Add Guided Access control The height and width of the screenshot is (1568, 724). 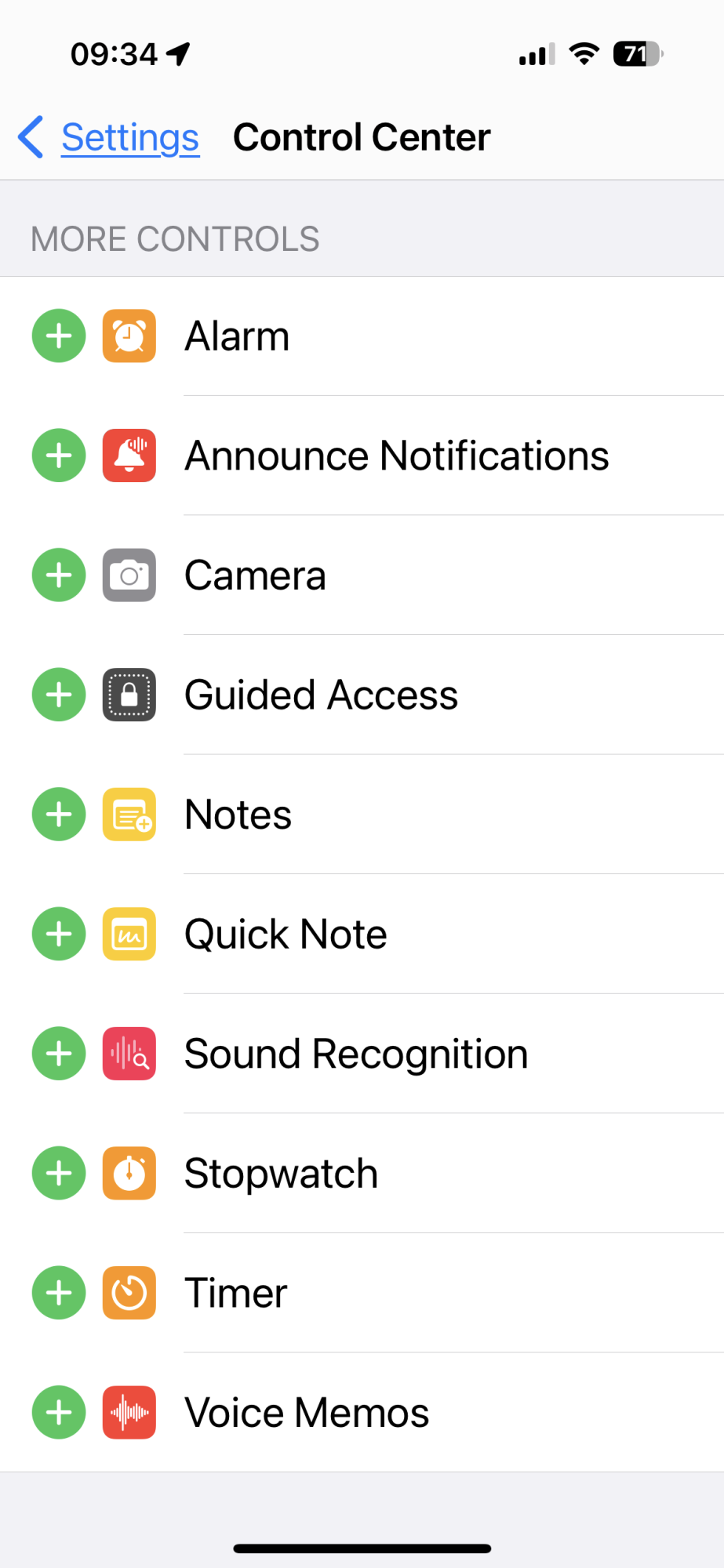pos(59,695)
